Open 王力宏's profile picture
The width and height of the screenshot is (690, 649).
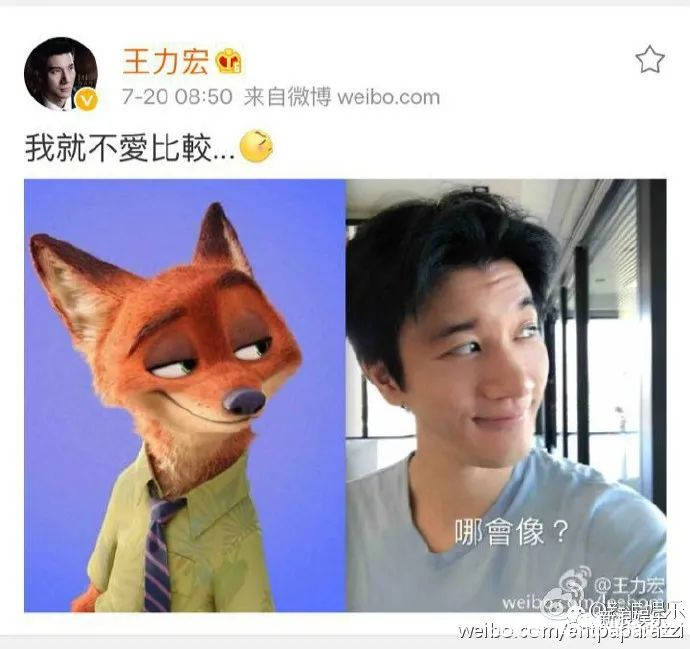coord(60,73)
